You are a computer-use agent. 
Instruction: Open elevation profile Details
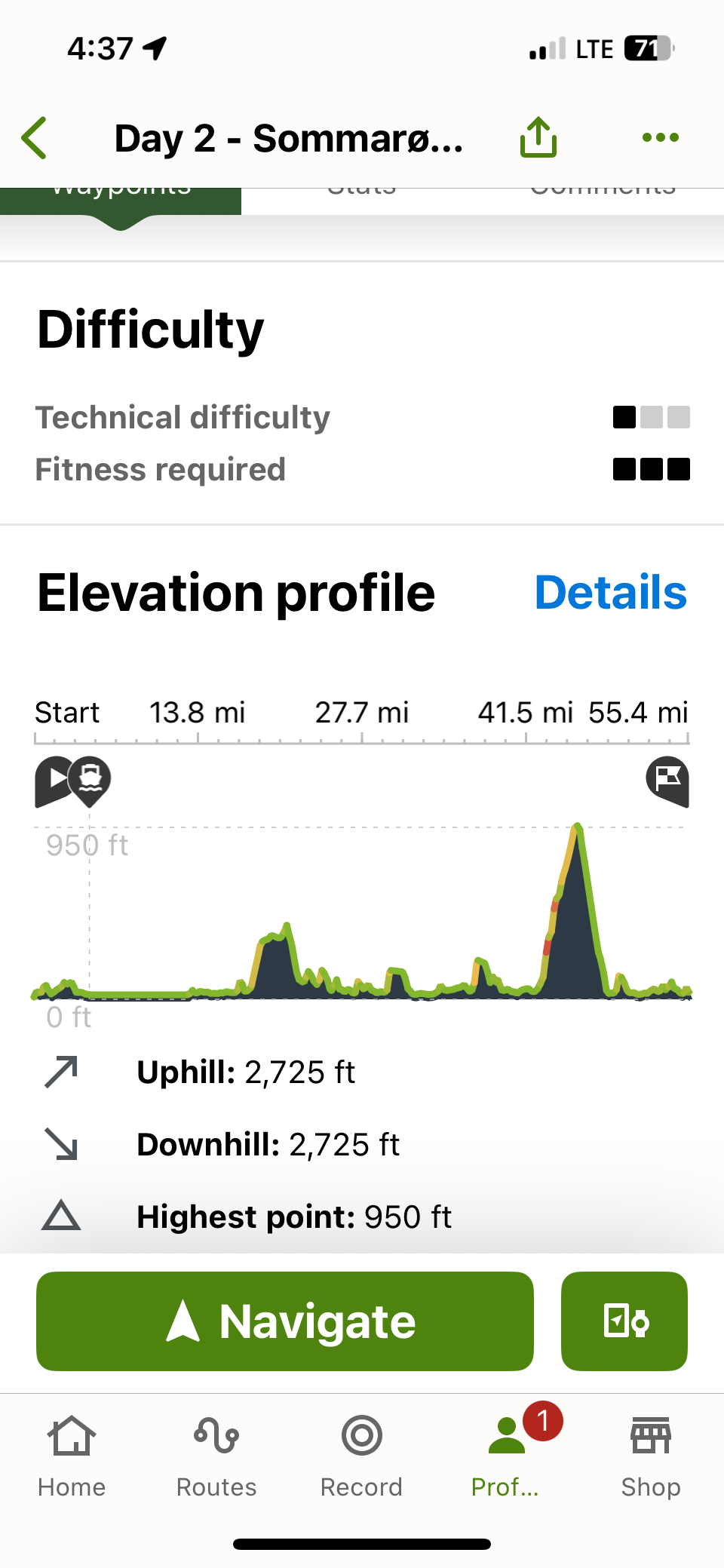pos(610,592)
